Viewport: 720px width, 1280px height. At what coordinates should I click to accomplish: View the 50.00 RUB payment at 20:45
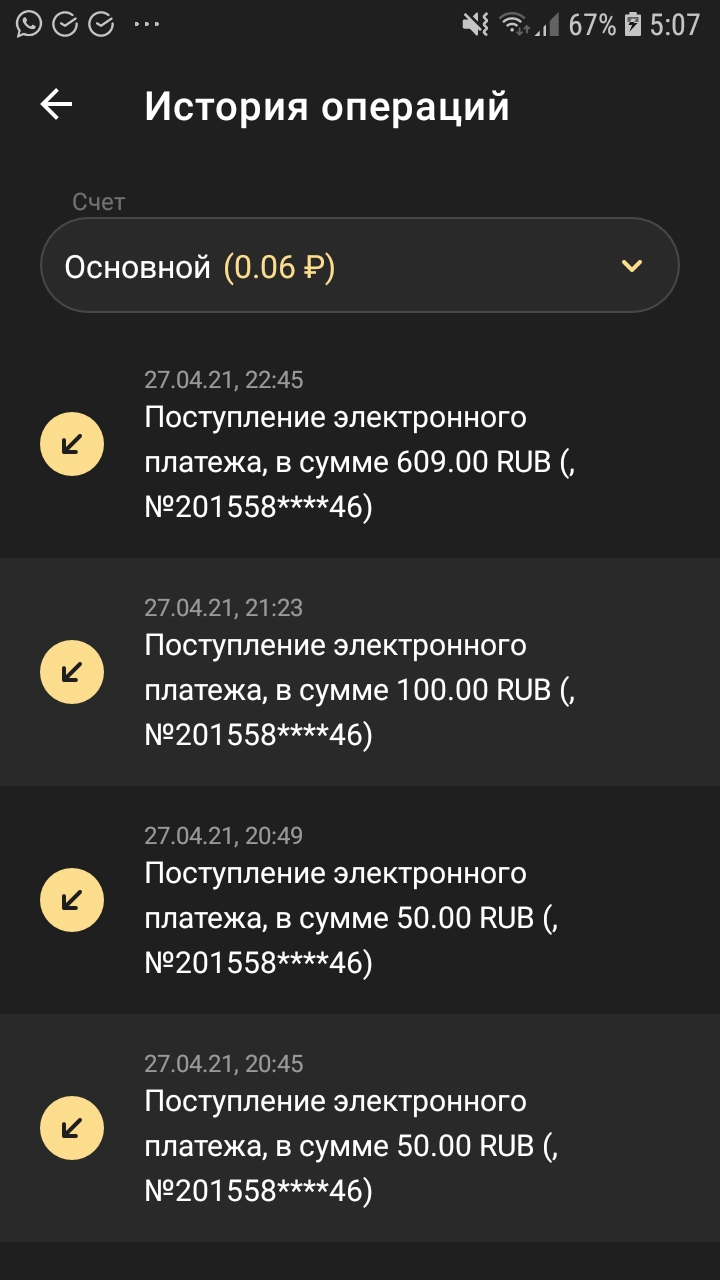pyautogui.click(x=360, y=1128)
